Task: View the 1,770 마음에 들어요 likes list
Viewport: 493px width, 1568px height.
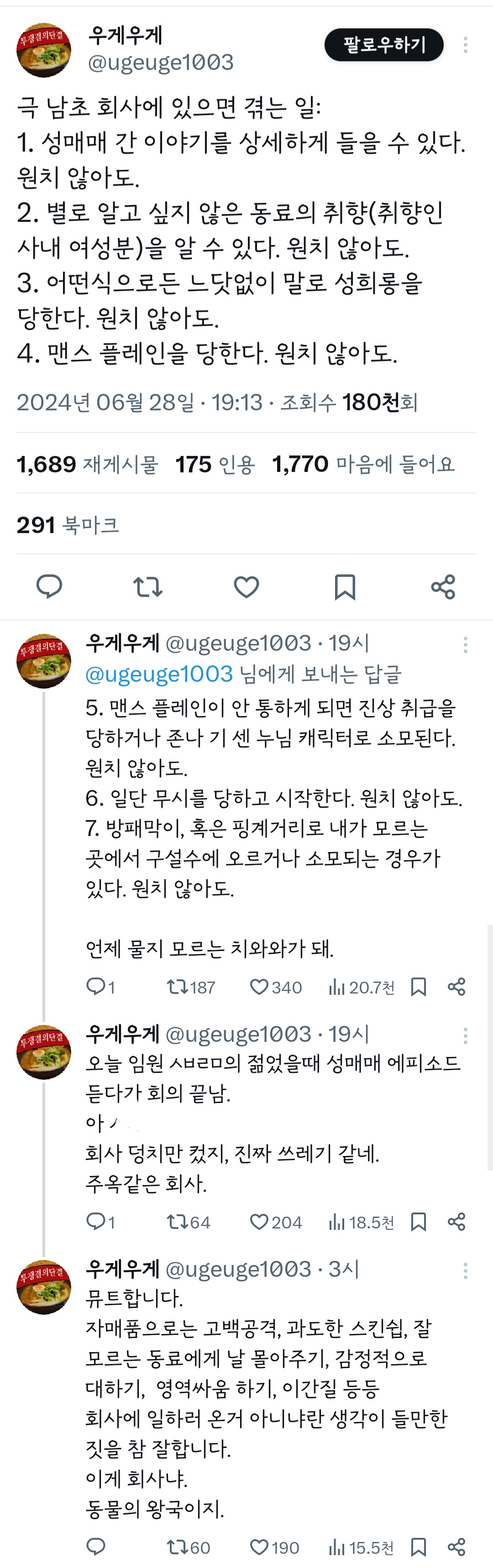Action: click(x=363, y=465)
